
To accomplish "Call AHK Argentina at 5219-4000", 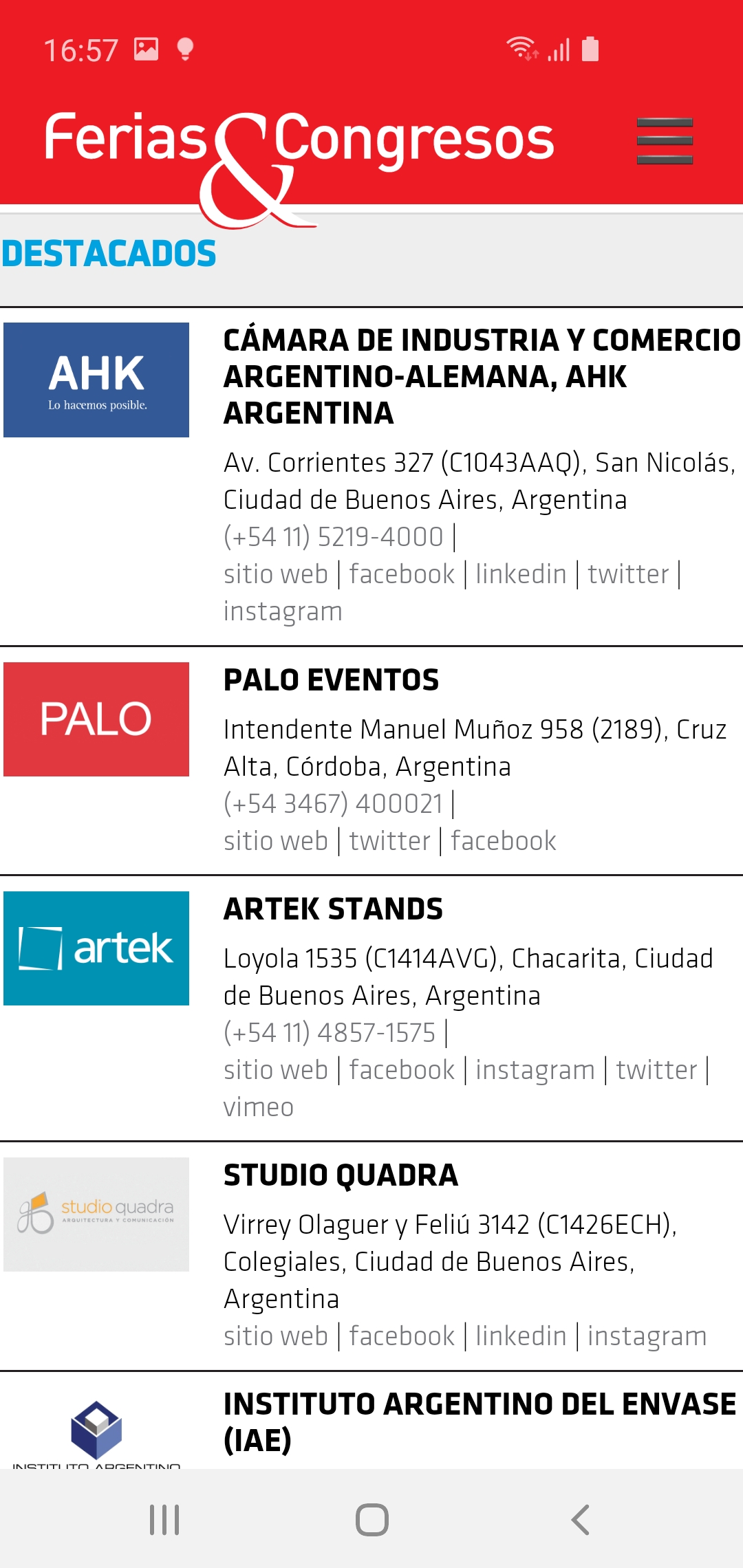I will coord(334,537).
